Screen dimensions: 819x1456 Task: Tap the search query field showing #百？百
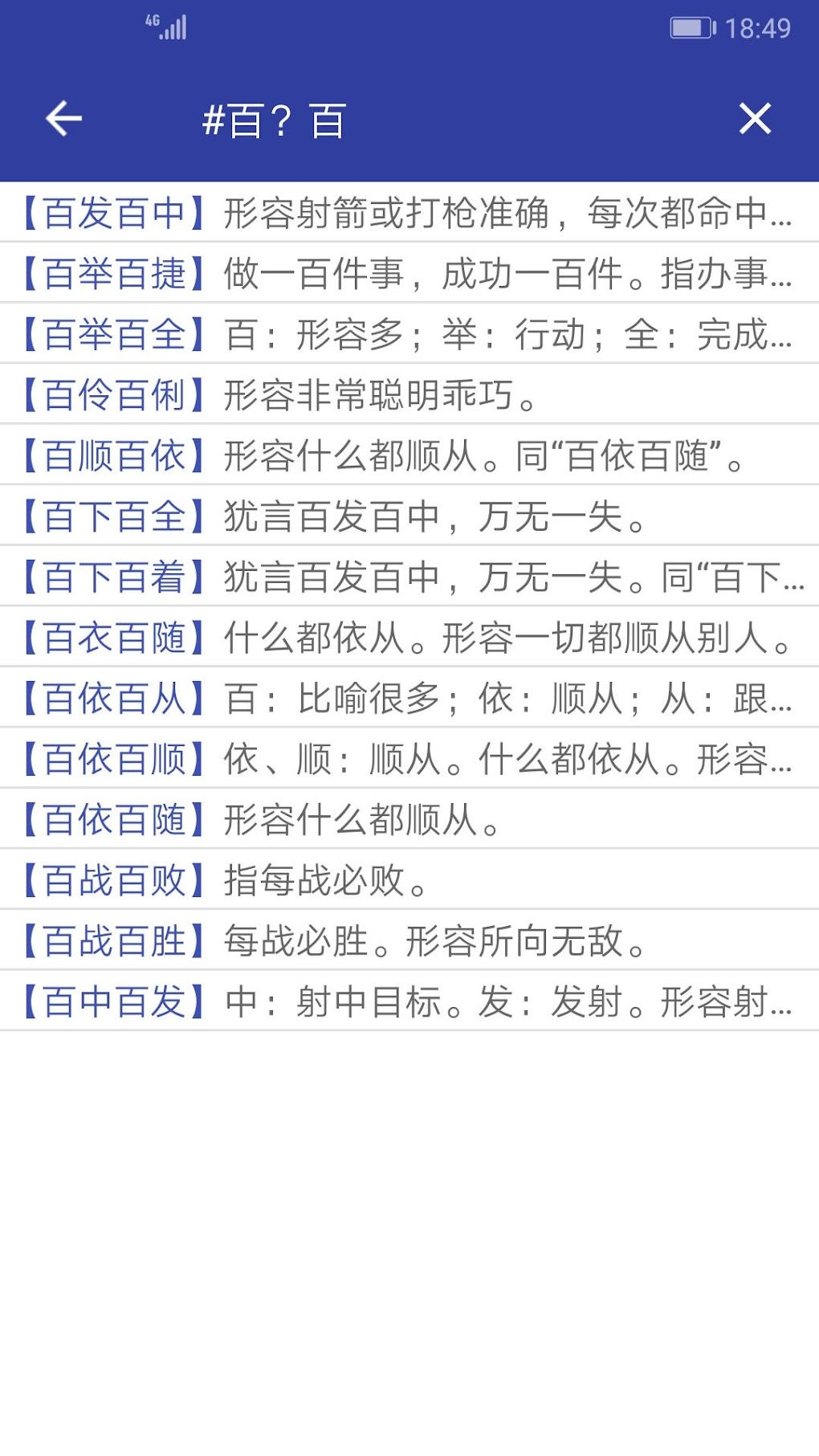pos(277,120)
